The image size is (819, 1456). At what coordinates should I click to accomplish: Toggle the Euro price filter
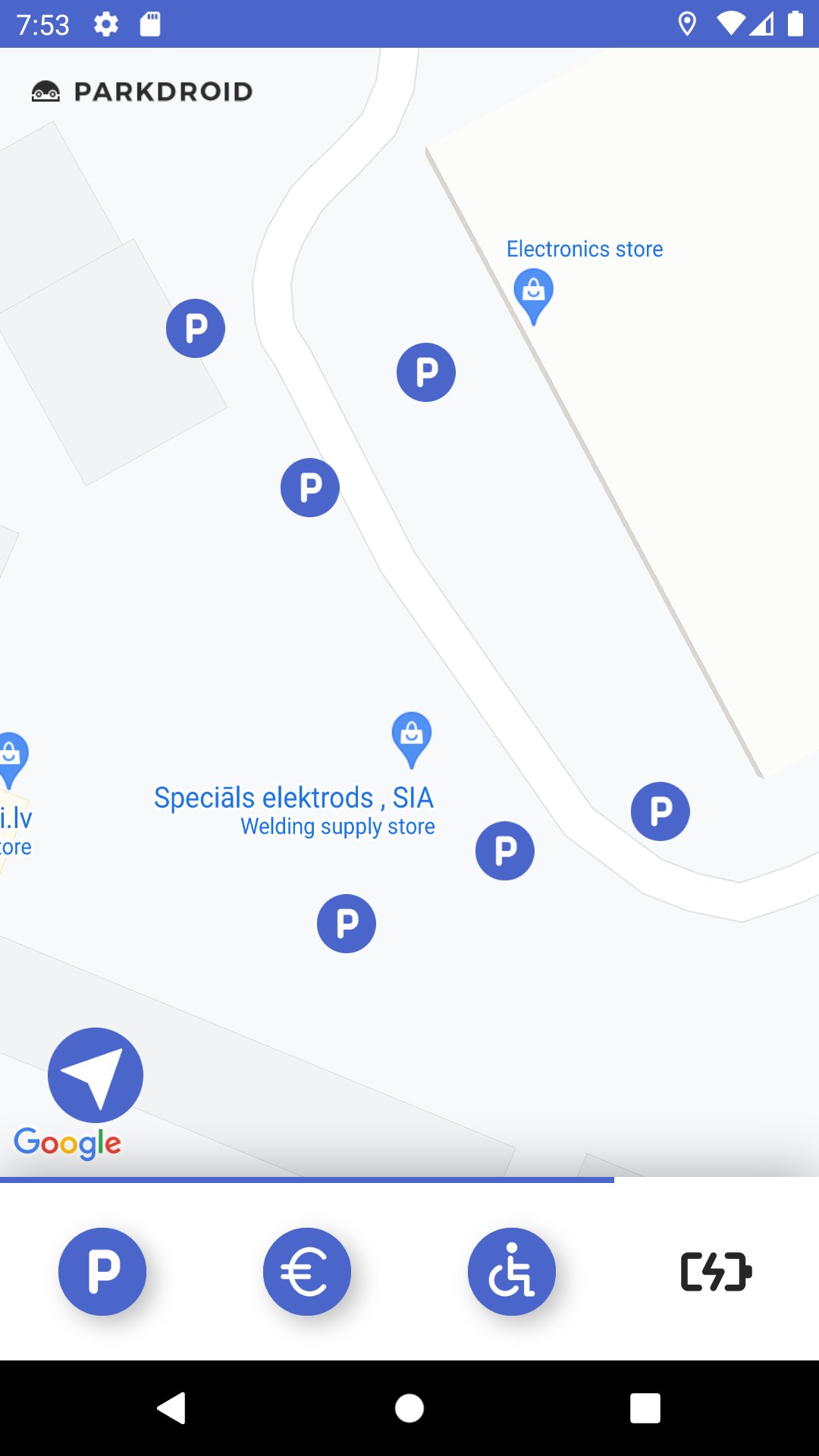(306, 1271)
